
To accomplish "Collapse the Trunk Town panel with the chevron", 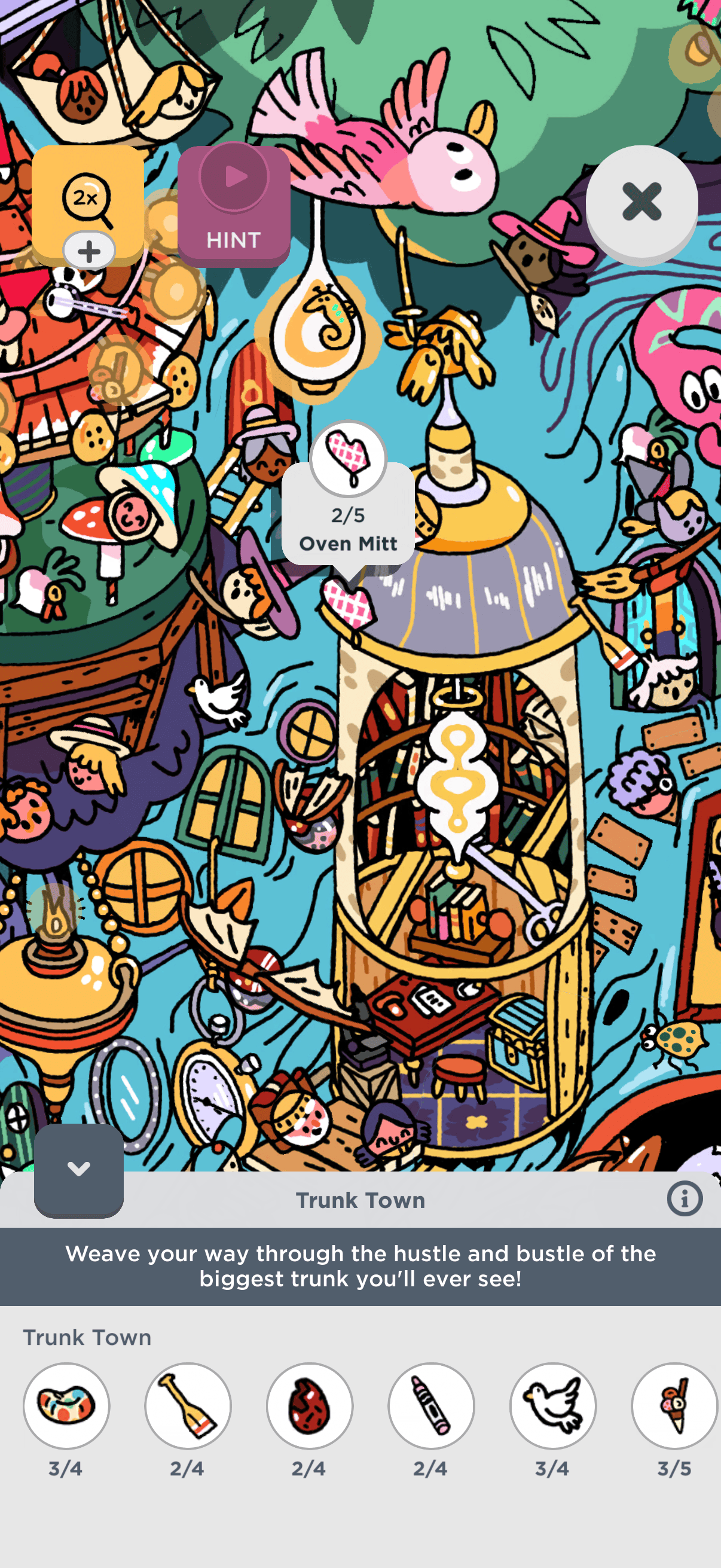I will (x=78, y=1169).
